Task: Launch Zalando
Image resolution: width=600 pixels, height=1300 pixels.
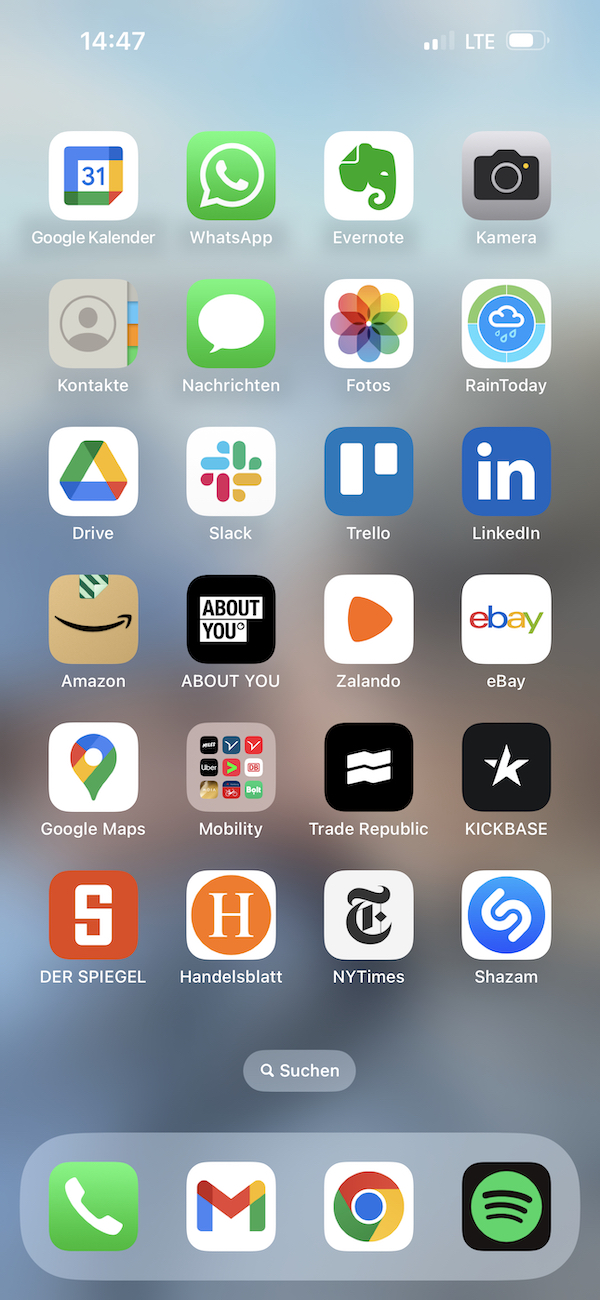Action: (x=369, y=620)
